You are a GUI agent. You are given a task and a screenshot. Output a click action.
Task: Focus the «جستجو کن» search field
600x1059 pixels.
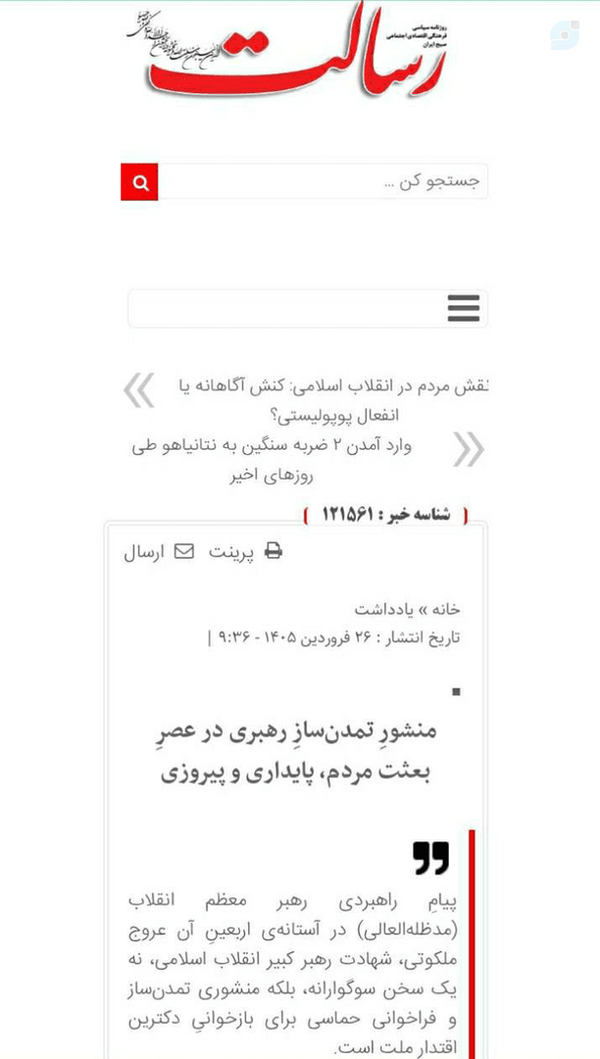[323, 182]
